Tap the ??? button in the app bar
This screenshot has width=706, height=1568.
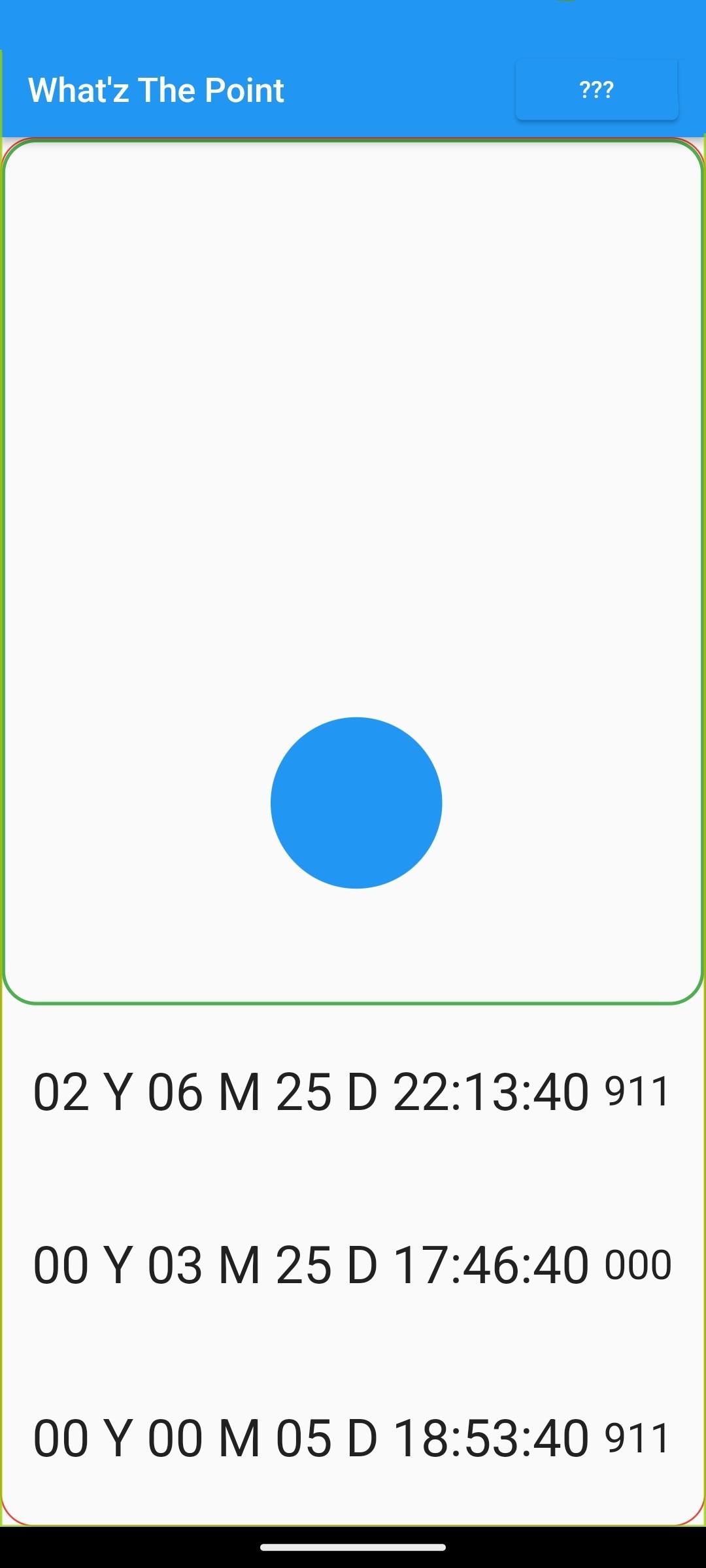[x=596, y=90]
